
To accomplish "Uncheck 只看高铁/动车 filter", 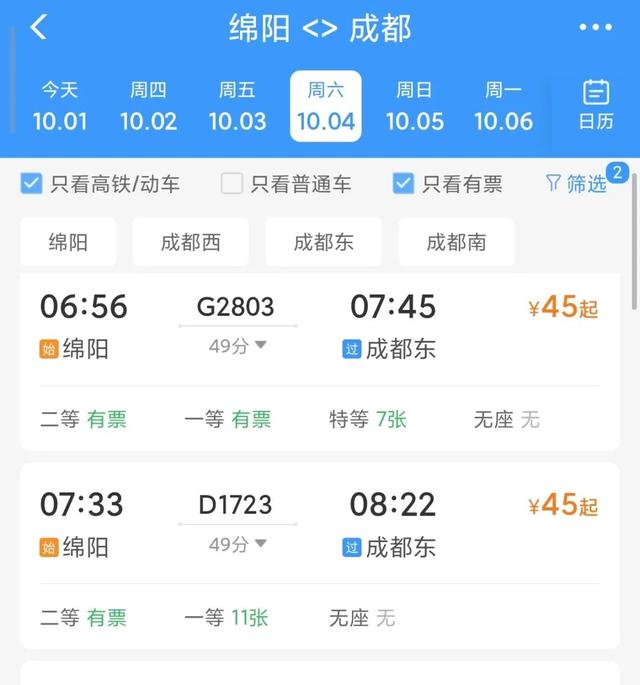I will (32, 184).
